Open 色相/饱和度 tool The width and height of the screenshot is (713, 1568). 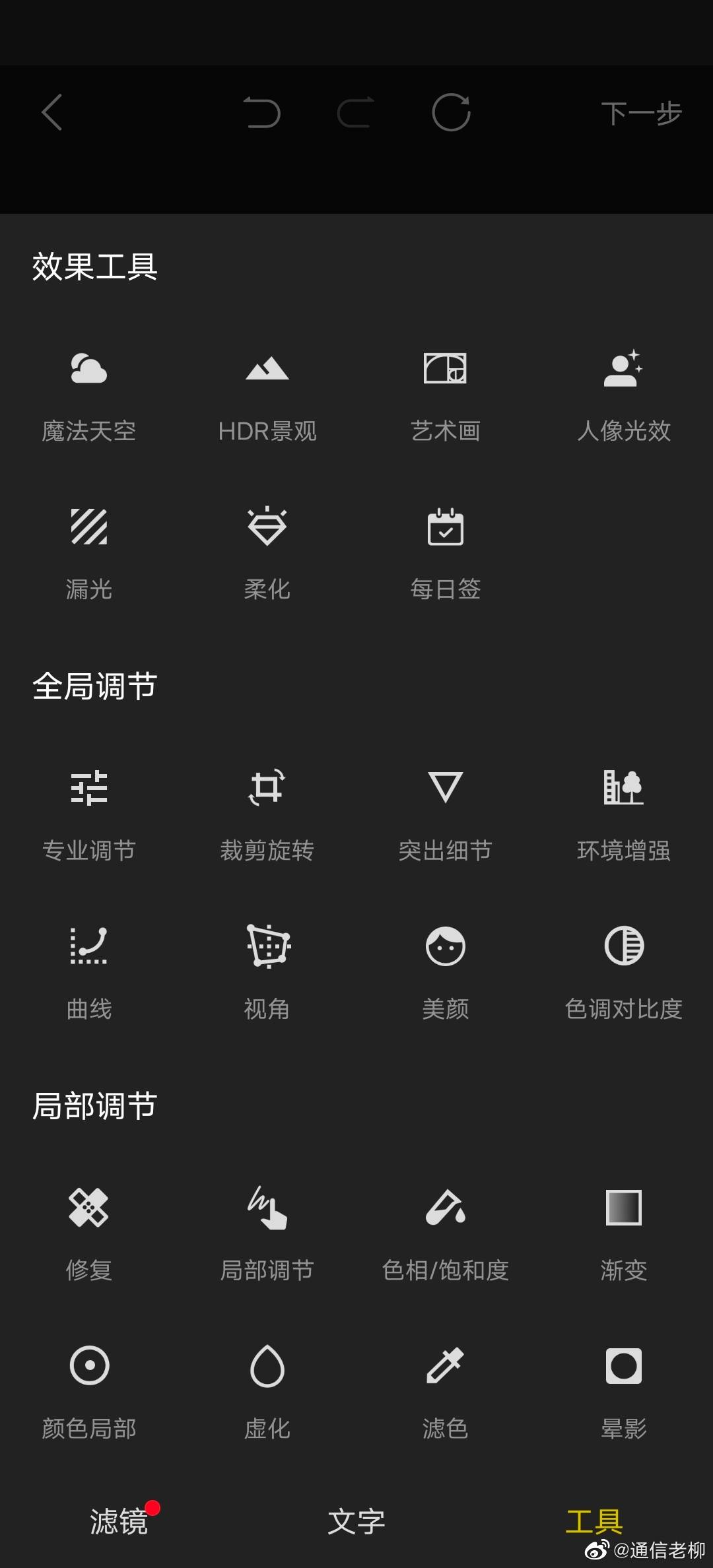tap(446, 1235)
